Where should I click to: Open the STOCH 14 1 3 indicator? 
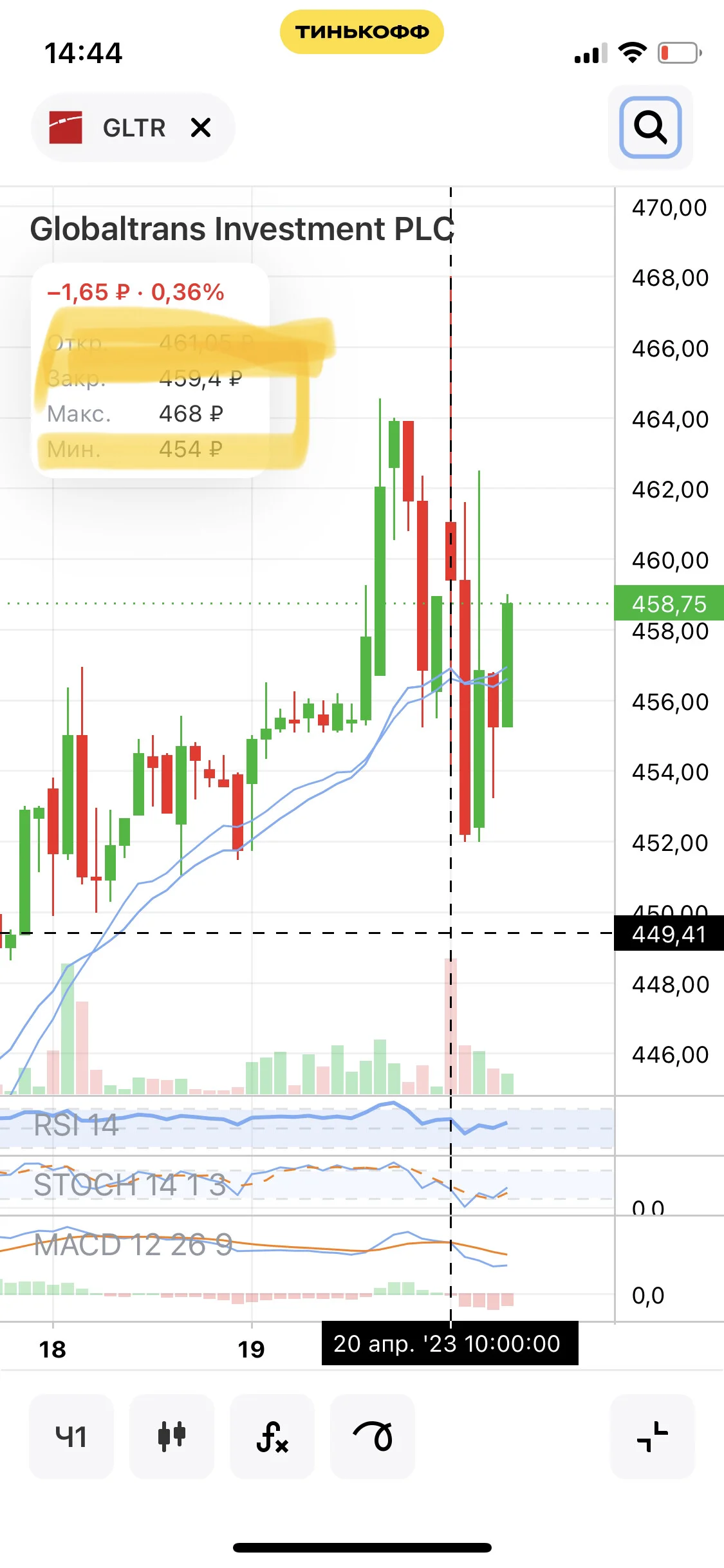click(130, 1185)
